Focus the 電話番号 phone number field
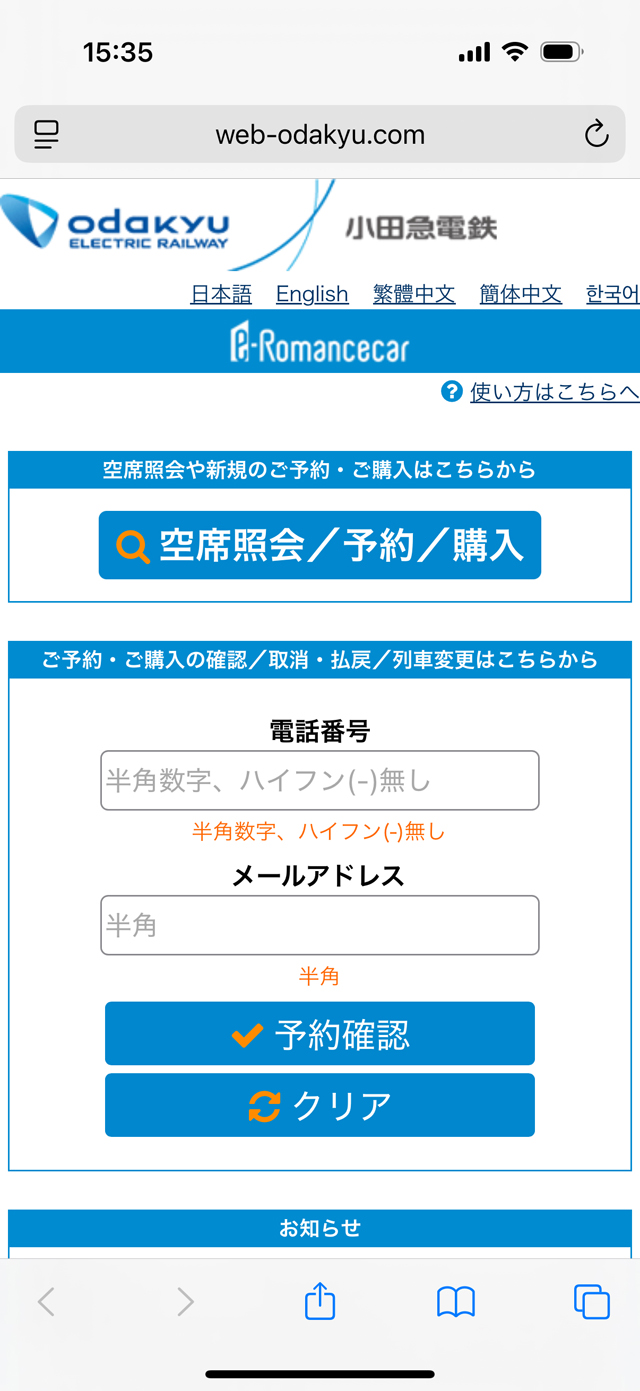 [320, 780]
